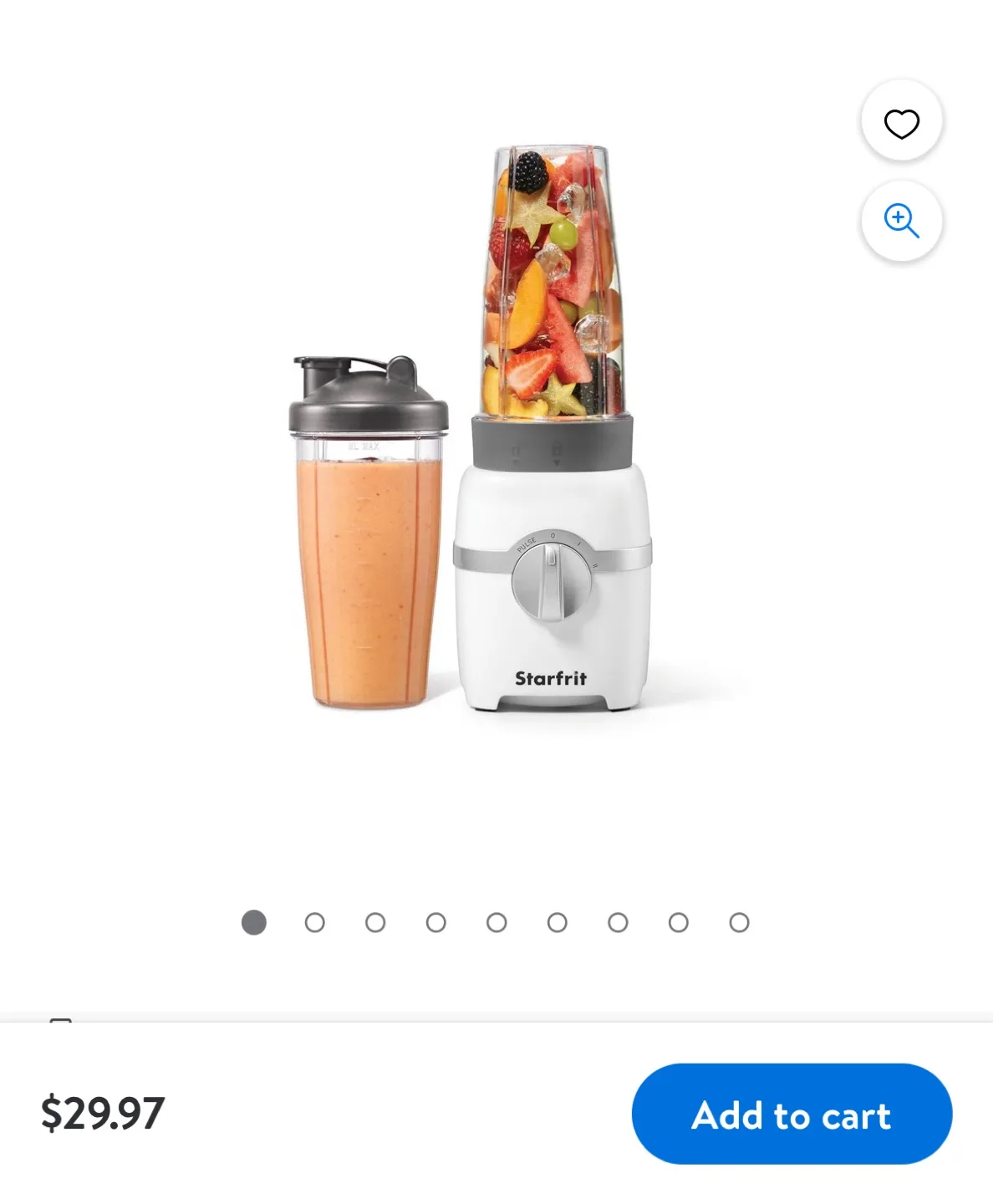Image resolution: width=993 pixels, height=1204 pixels.
Task: Add to cart
Action: [791, 1115]
